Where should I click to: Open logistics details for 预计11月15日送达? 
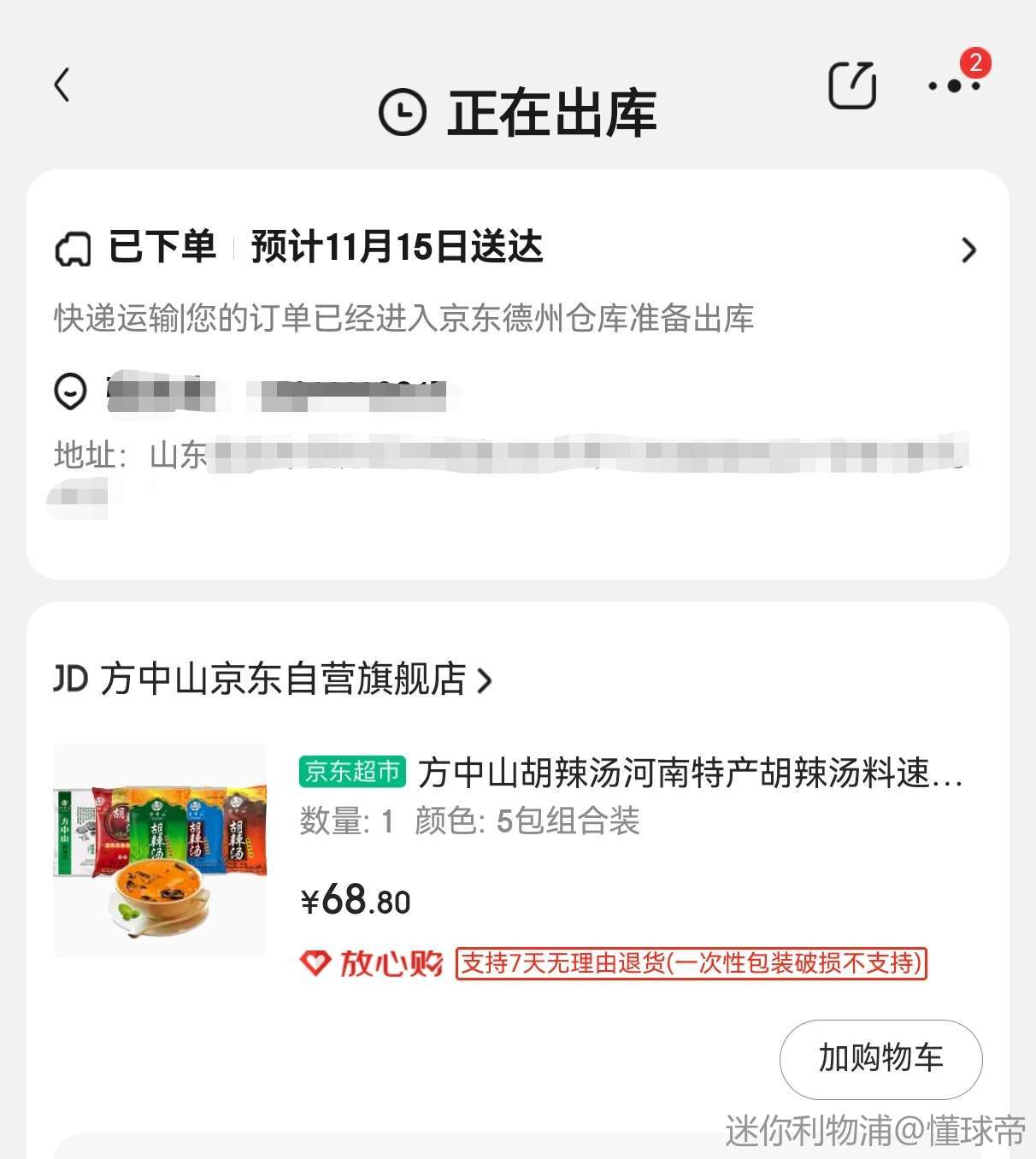tap(968, 250)
